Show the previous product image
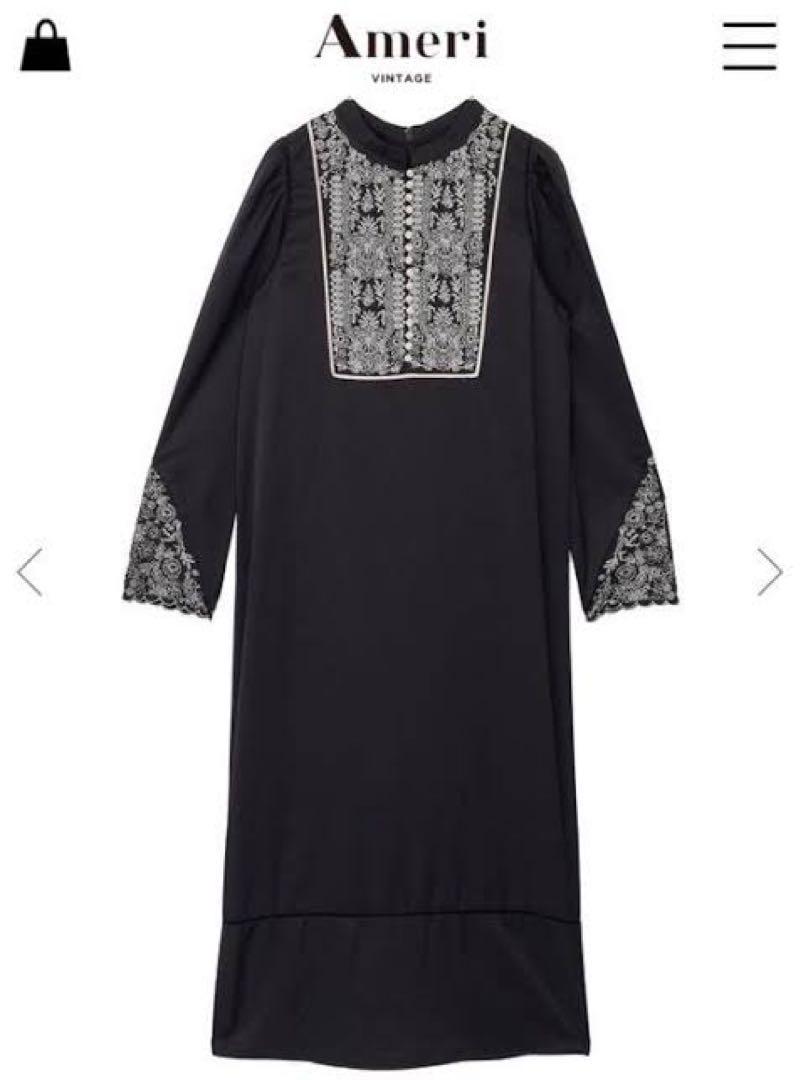The width and height of the screenshot is (802, 1080). [x=30, y=572]
